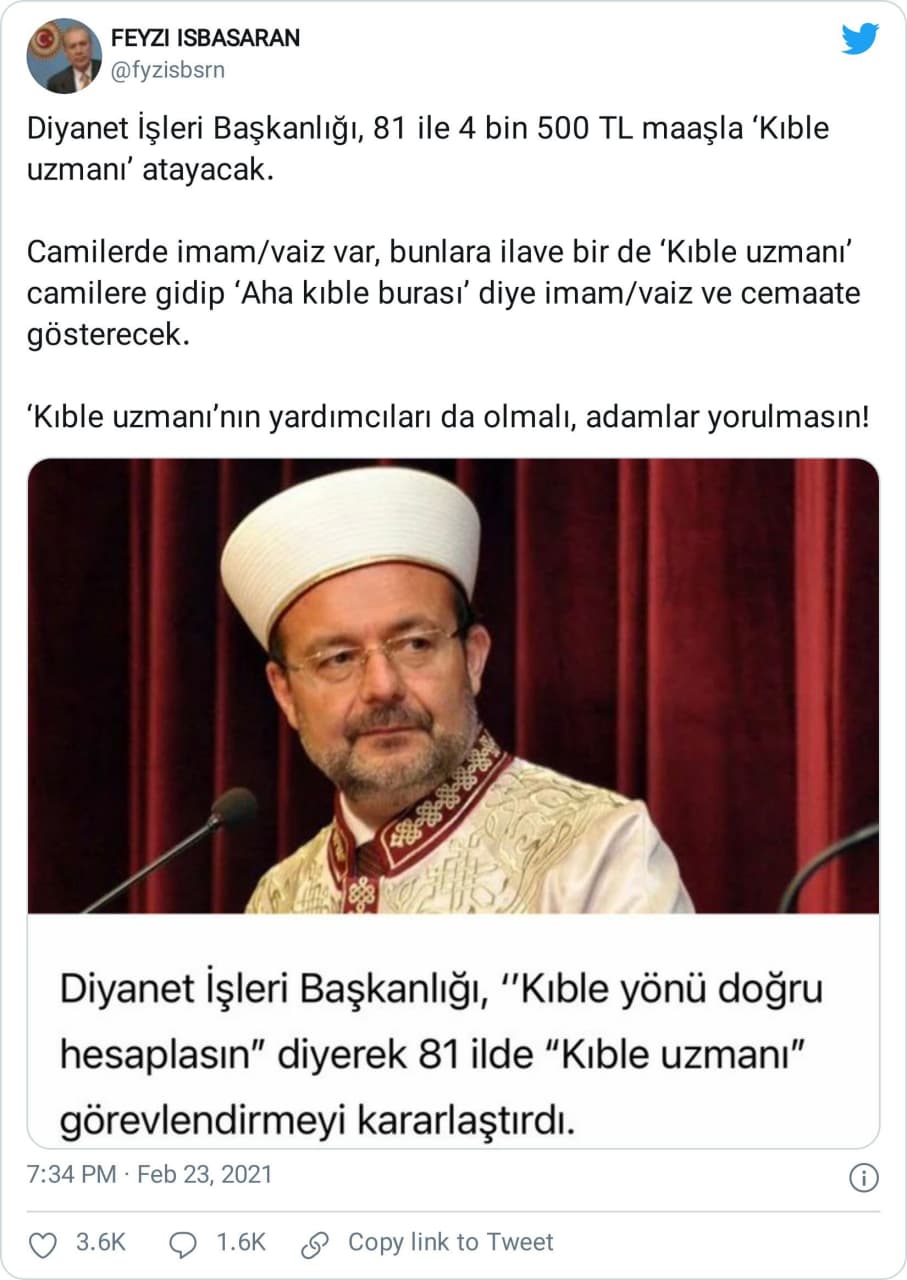Open FEYZI ISBASARAN's profile picture
The image size is (907, 1280).
(x=63, y=56)
